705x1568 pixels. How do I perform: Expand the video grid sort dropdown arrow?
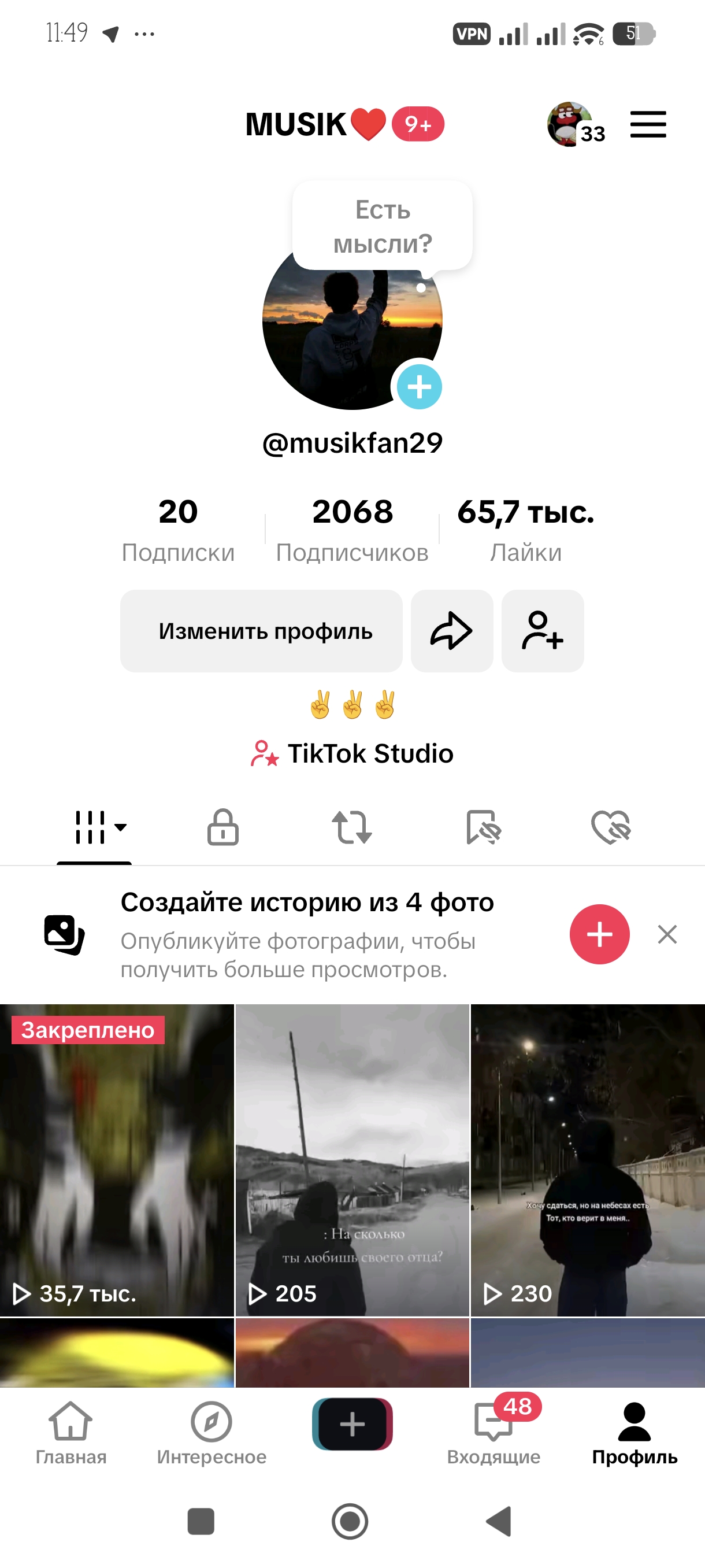coord(120,827)
